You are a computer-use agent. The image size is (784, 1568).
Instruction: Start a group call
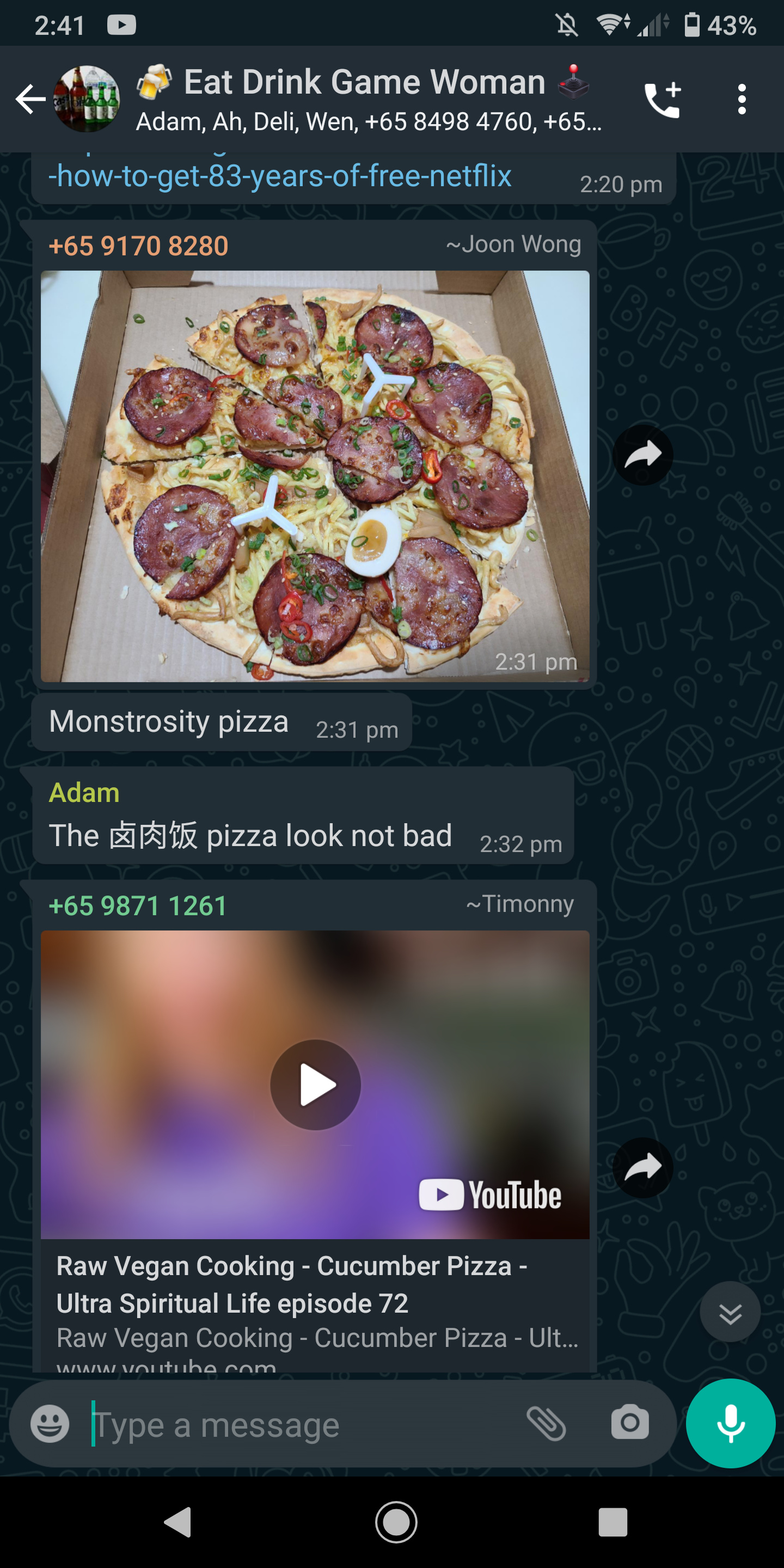(663, 99)
